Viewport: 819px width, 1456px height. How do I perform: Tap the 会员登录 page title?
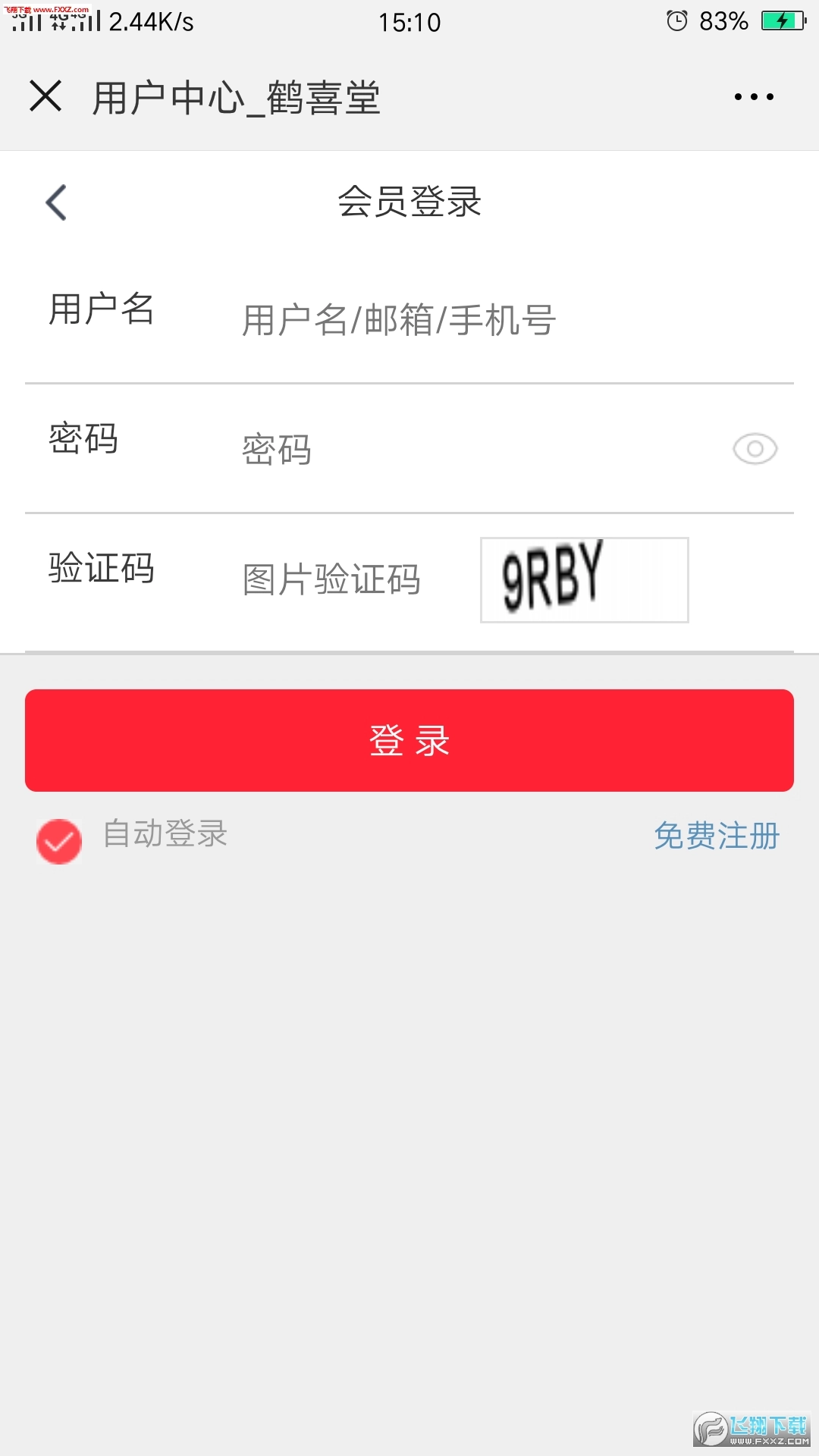coord(409,202)
